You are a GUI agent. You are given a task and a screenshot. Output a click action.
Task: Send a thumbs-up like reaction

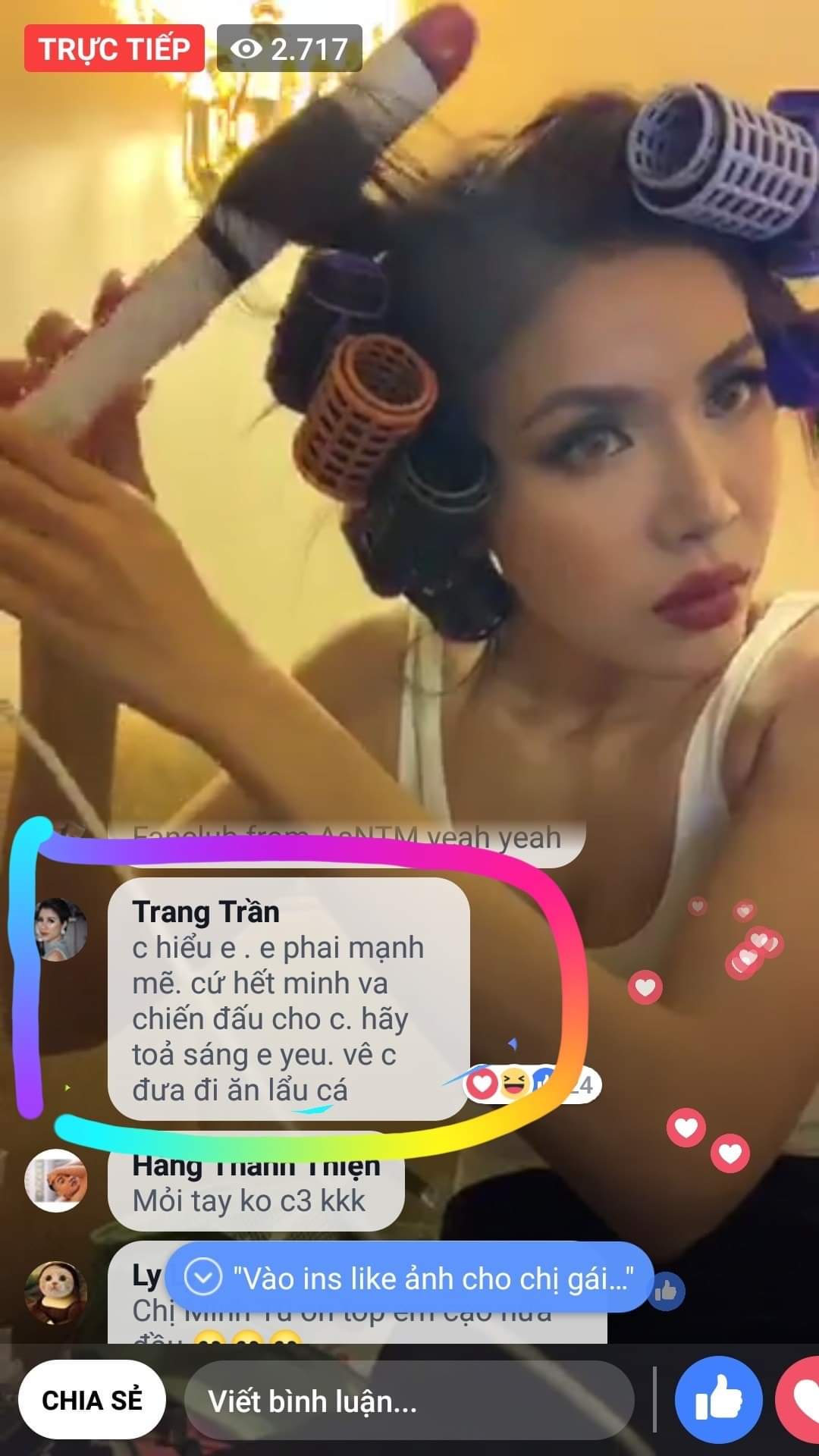coord(718,1399)
